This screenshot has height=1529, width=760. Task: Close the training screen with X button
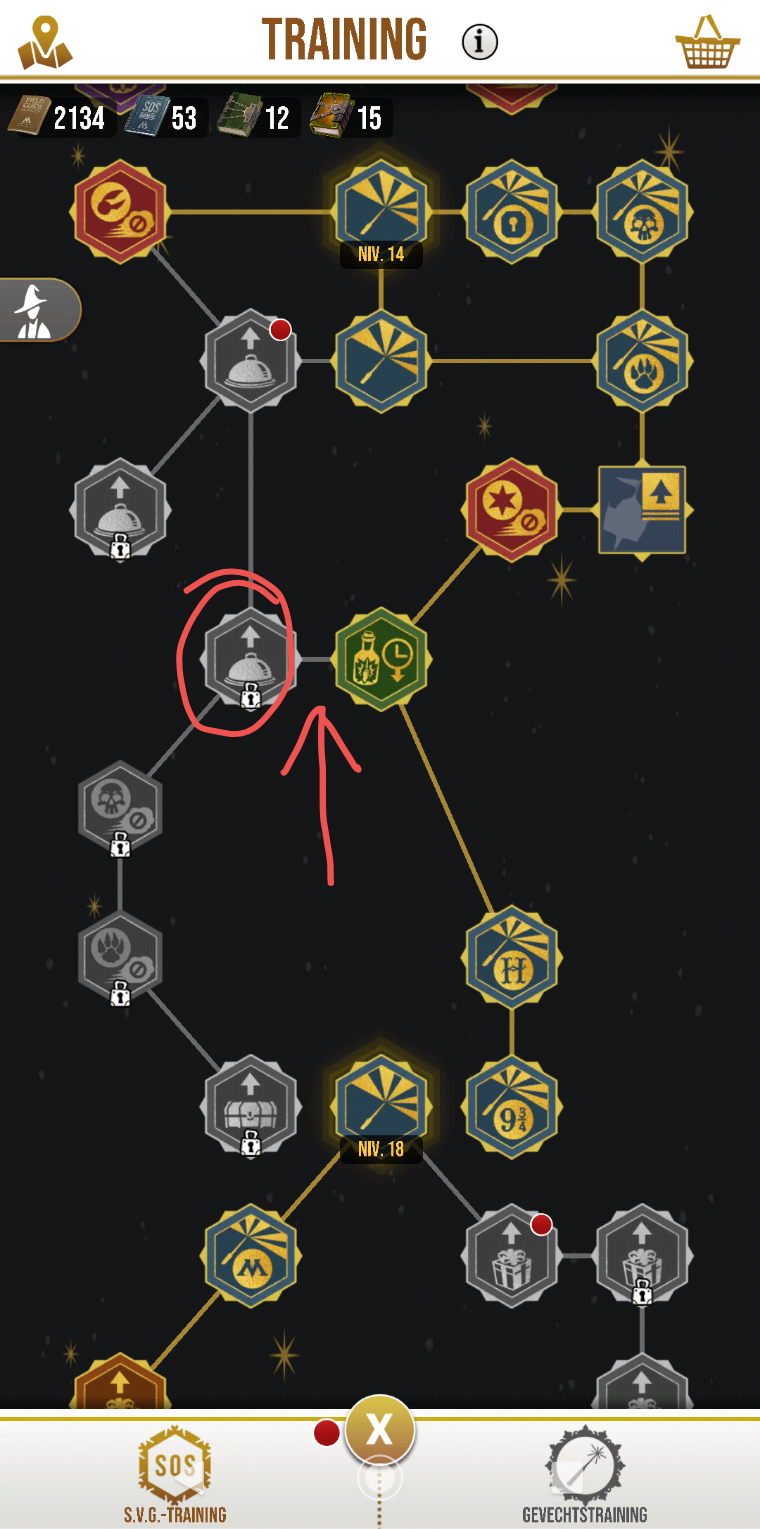tap(380, 1430)
